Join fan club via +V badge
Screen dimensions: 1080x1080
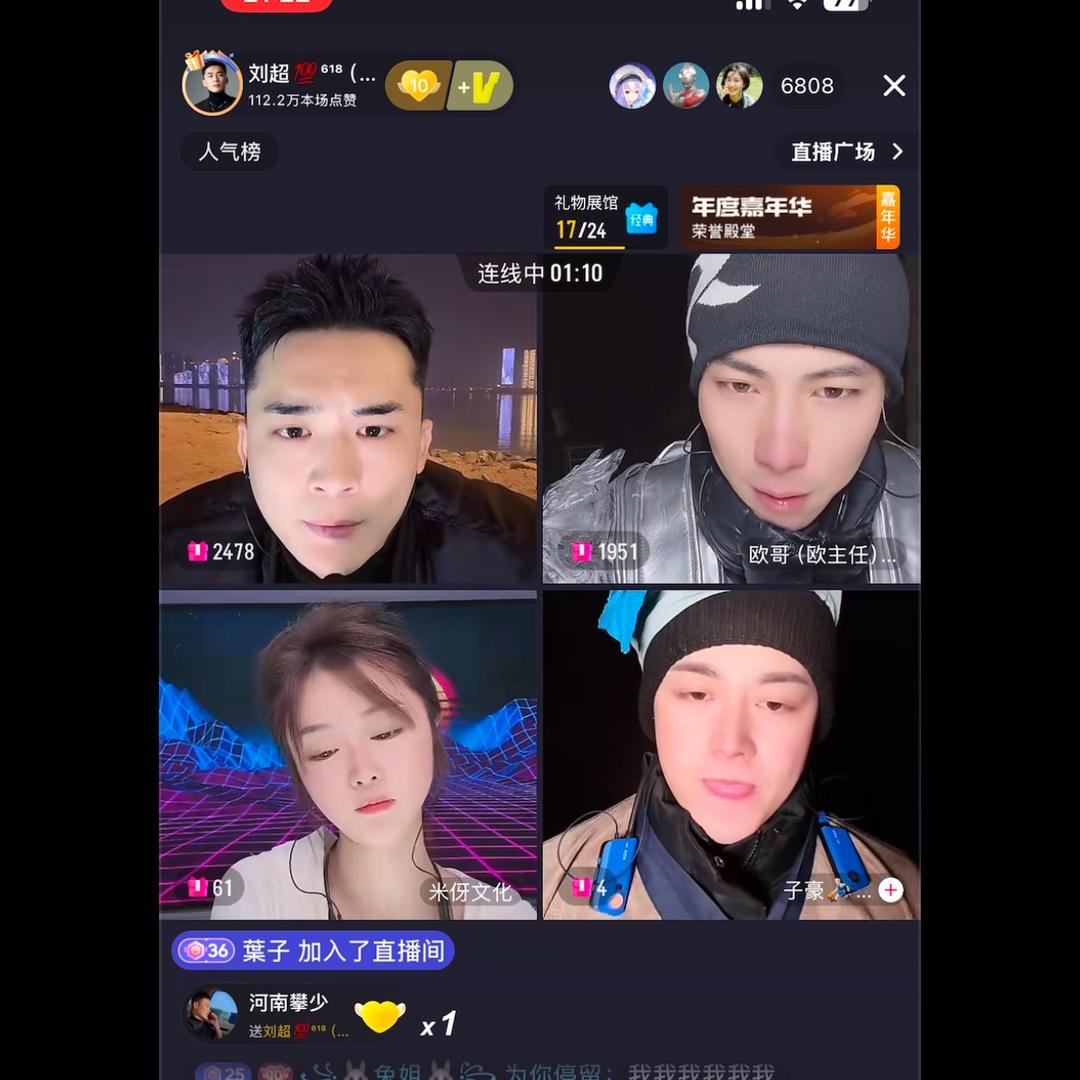tap(480, 86)
